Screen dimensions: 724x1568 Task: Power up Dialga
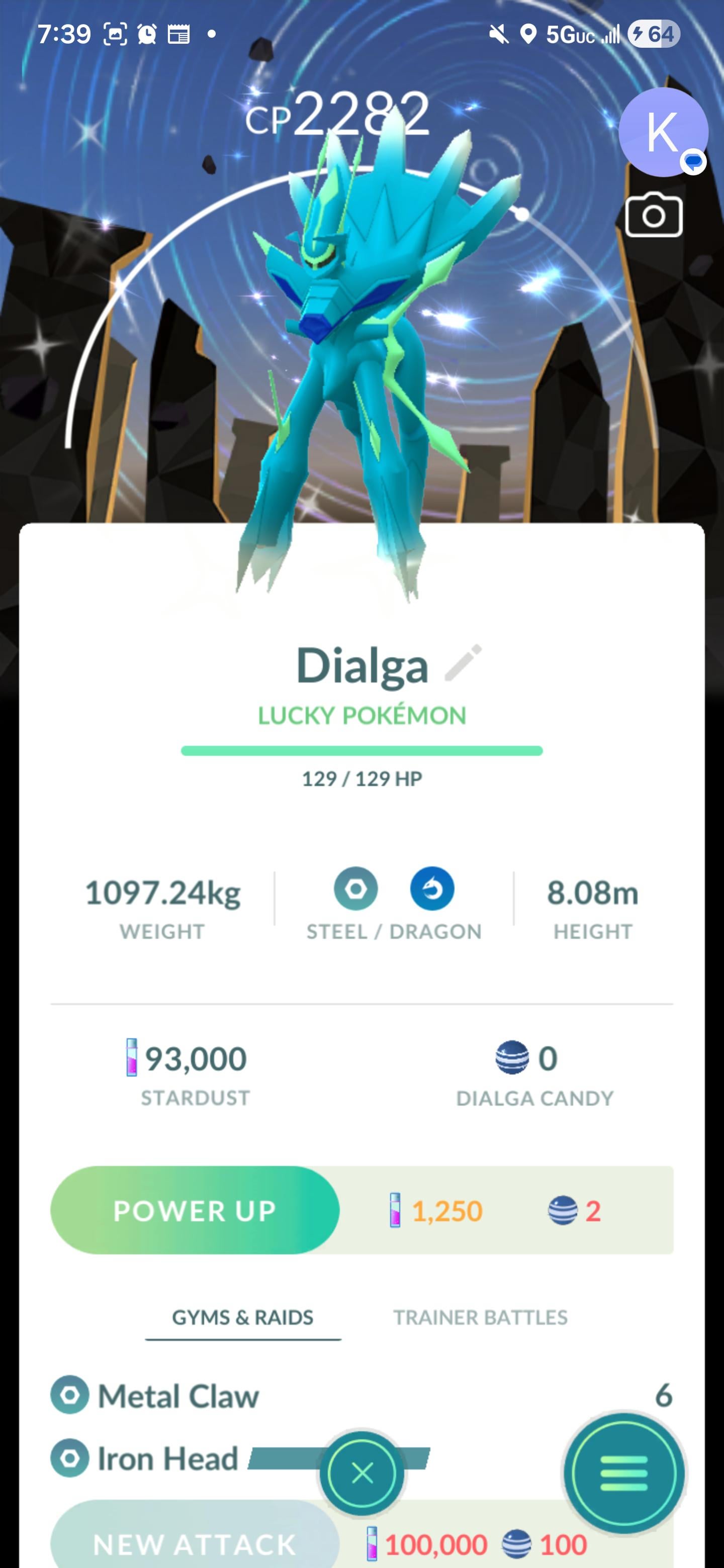click(x=195, y=1210)
